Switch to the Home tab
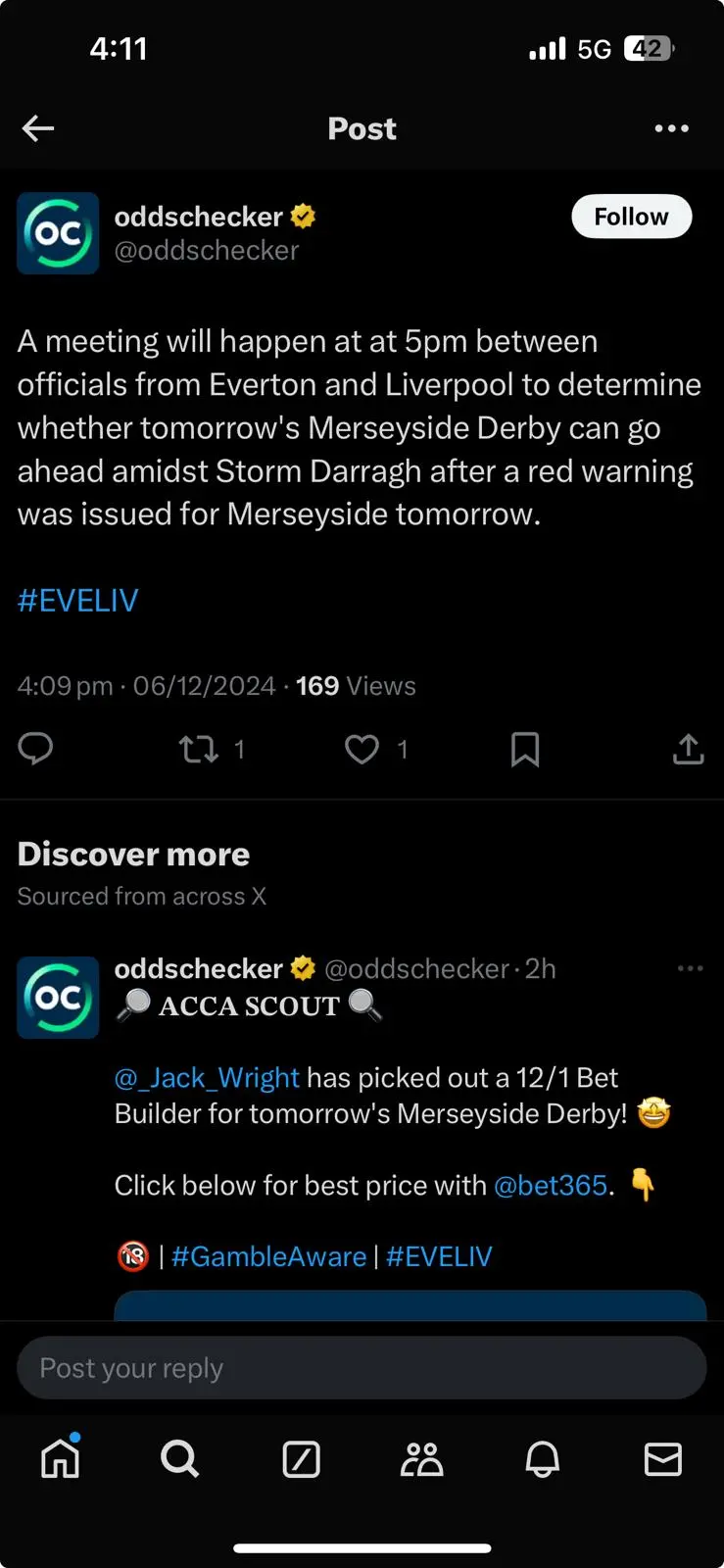 pyautogui.click(x=61, y=1459)
